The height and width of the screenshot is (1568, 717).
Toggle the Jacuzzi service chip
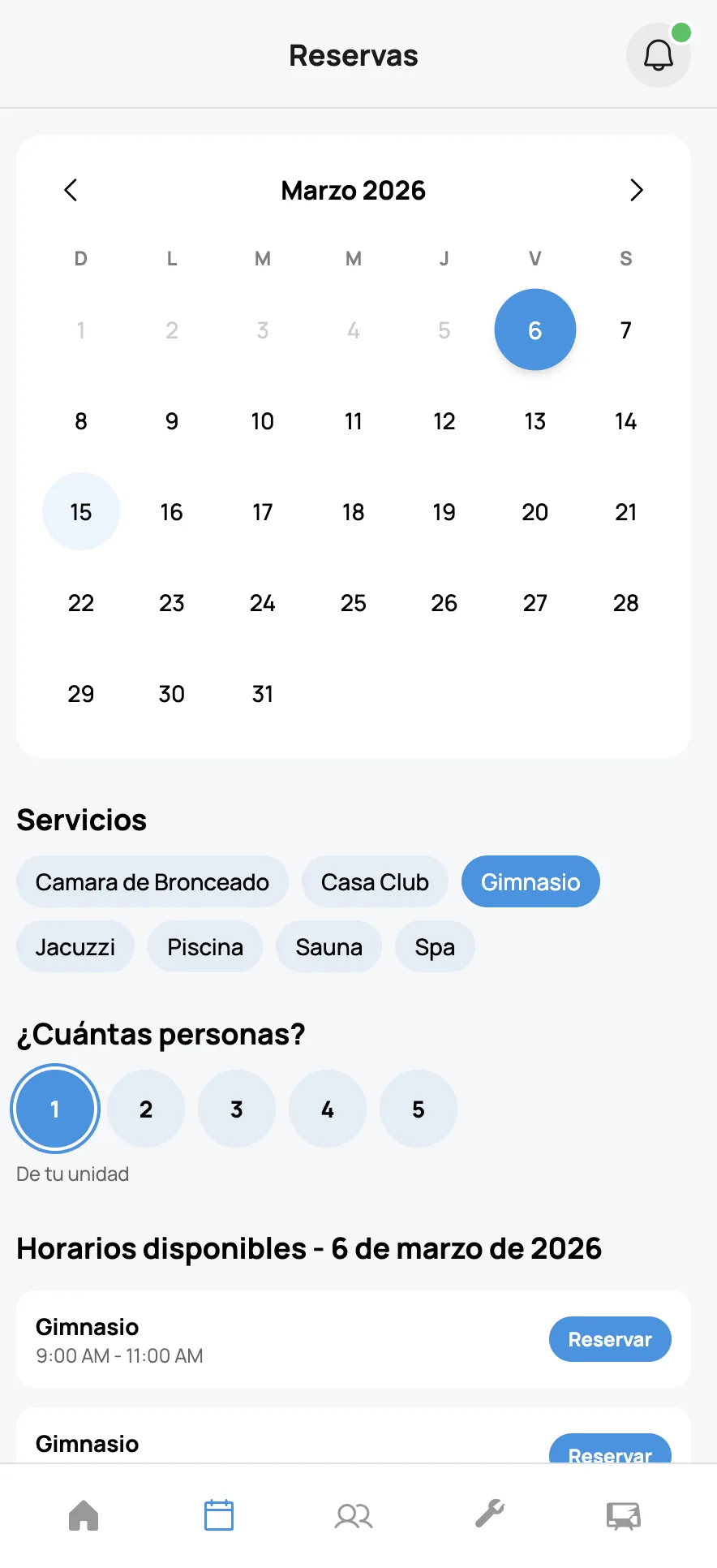[75, 946]
